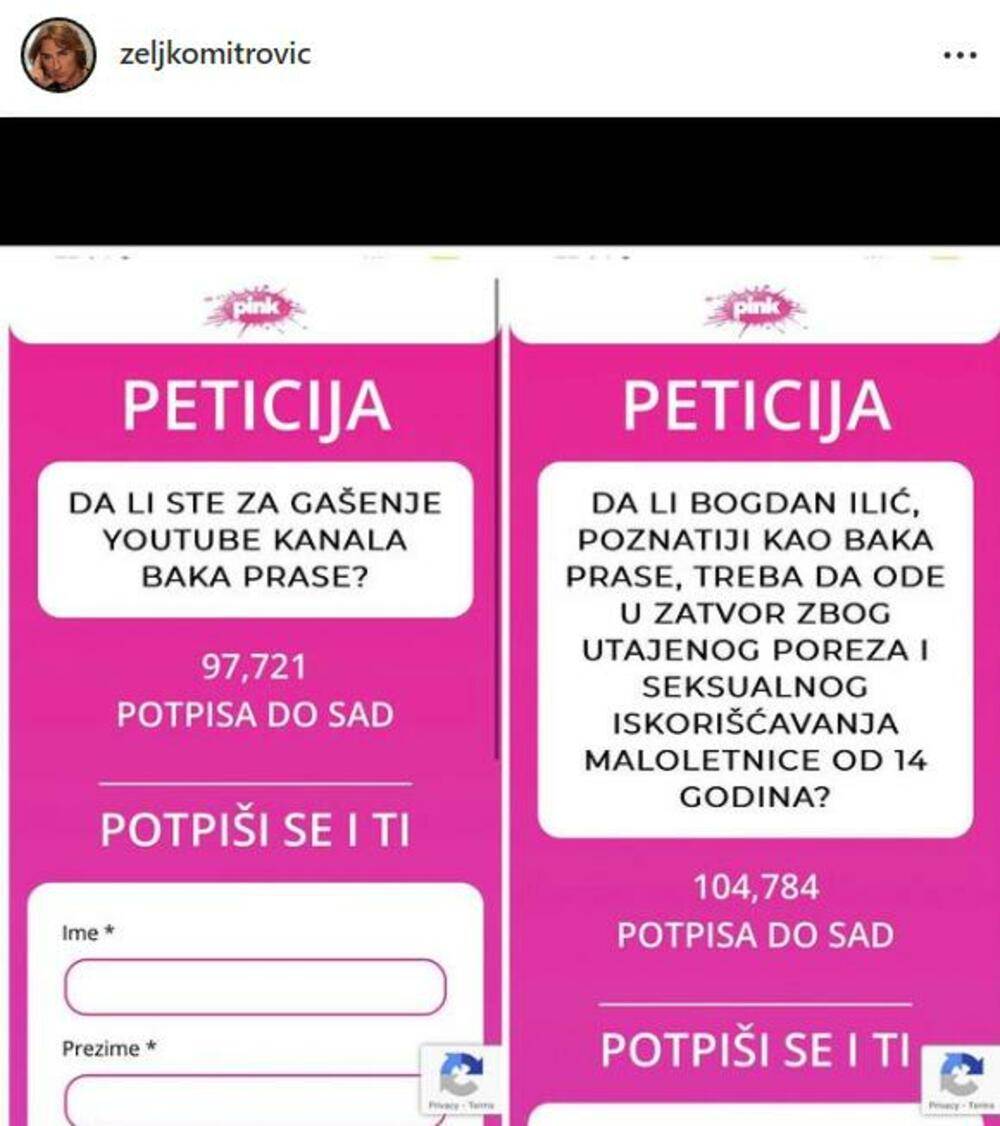Viewport: 1000px width, 1126px height.
Task: Open zeljkomitrovic's profile picture
Action: pos(58,55)
